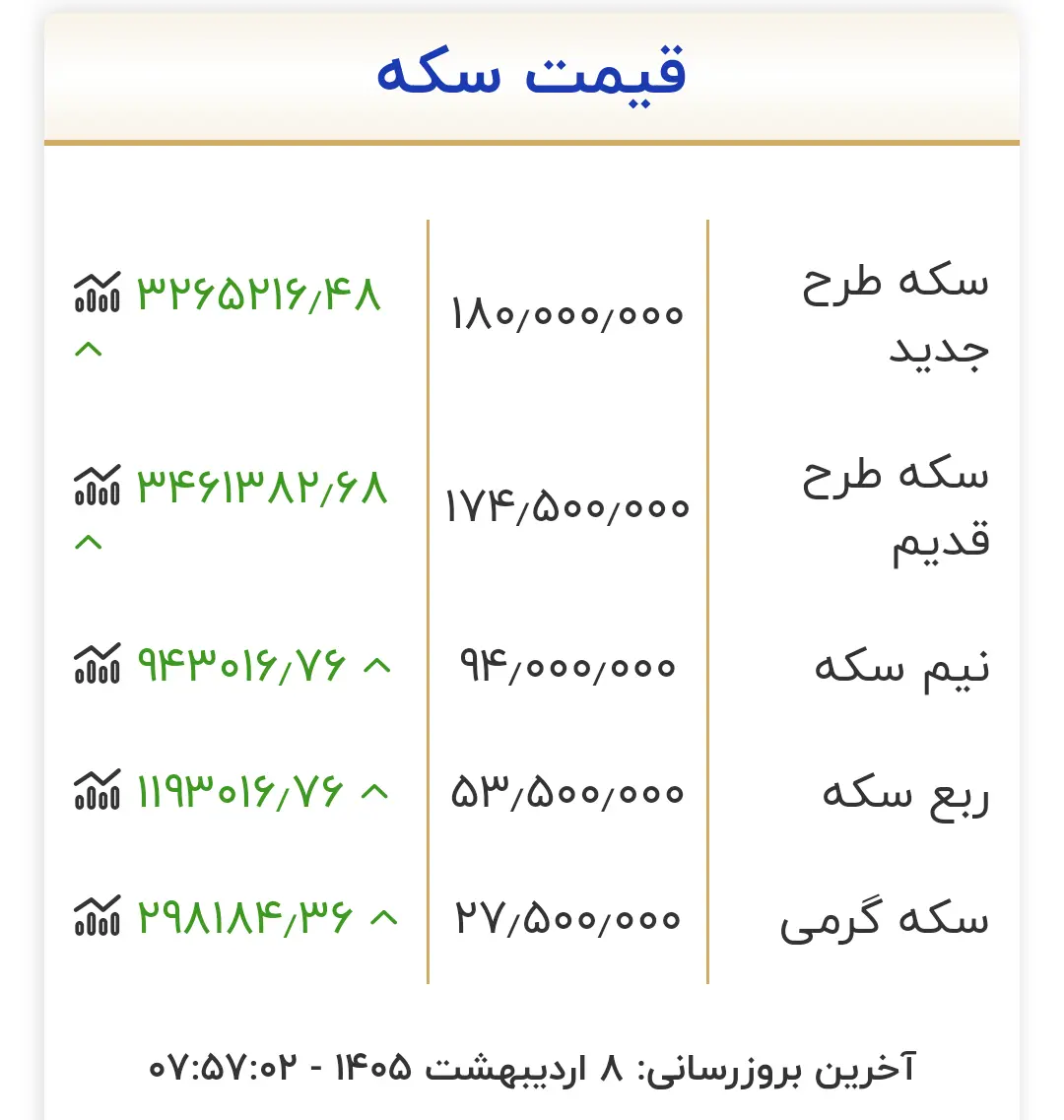The width and height of the screenshot is (1064, 1120).
Task: Tap the chart icon for سکه گرمی
Action: (97, 916)
